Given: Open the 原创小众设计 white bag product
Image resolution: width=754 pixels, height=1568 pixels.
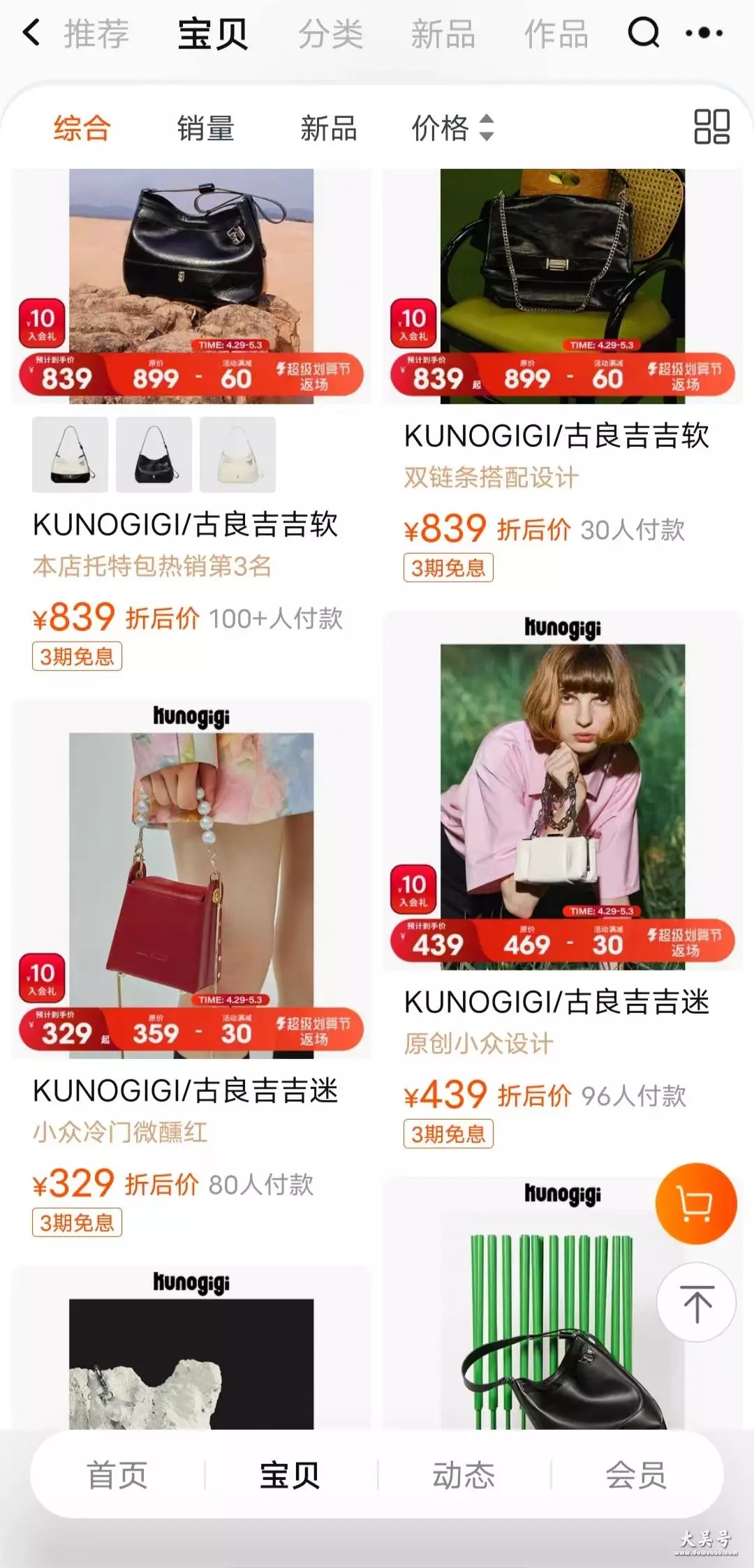Looking at the screenshot, I should click(x=563, y=790).
